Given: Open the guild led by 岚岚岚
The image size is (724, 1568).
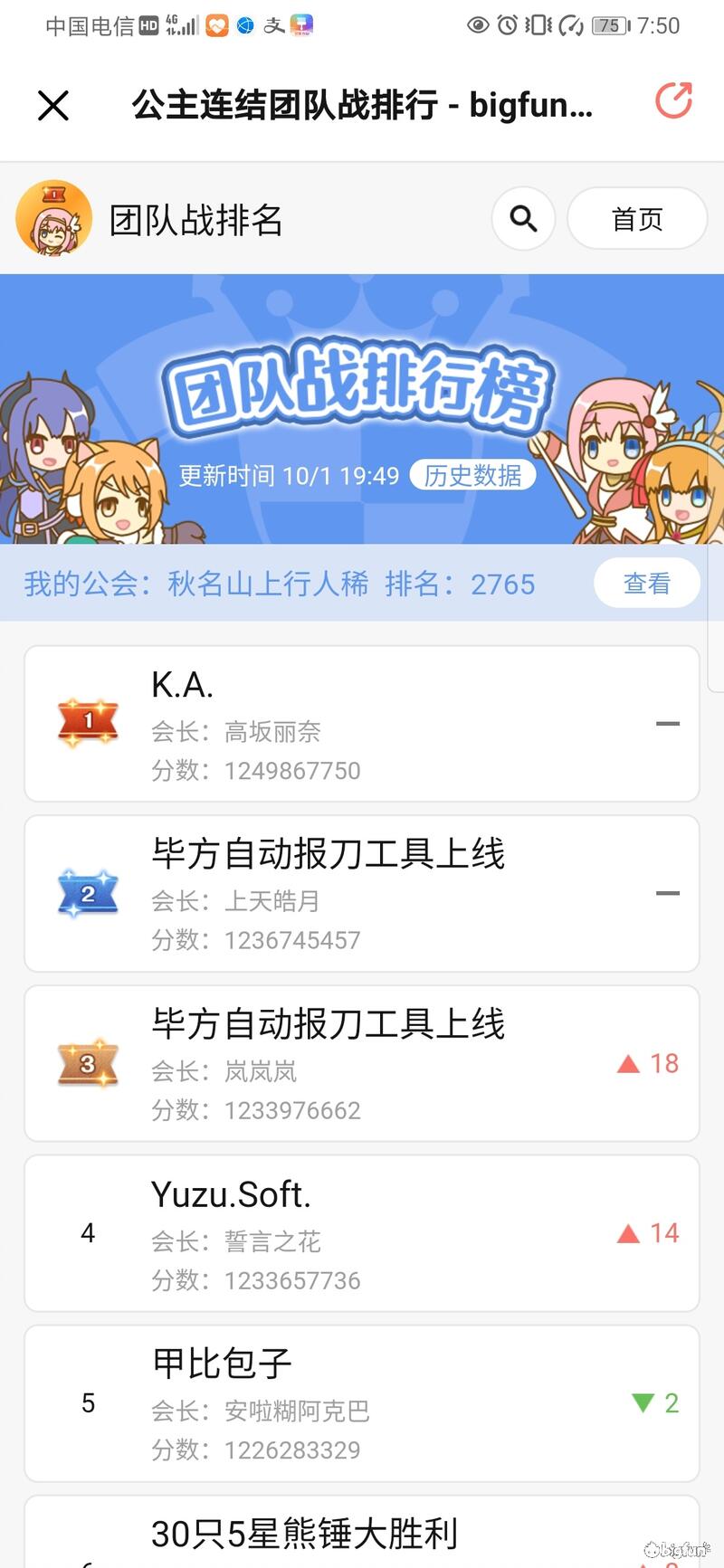Looking at the screenshot, I should click(362, 1063).
